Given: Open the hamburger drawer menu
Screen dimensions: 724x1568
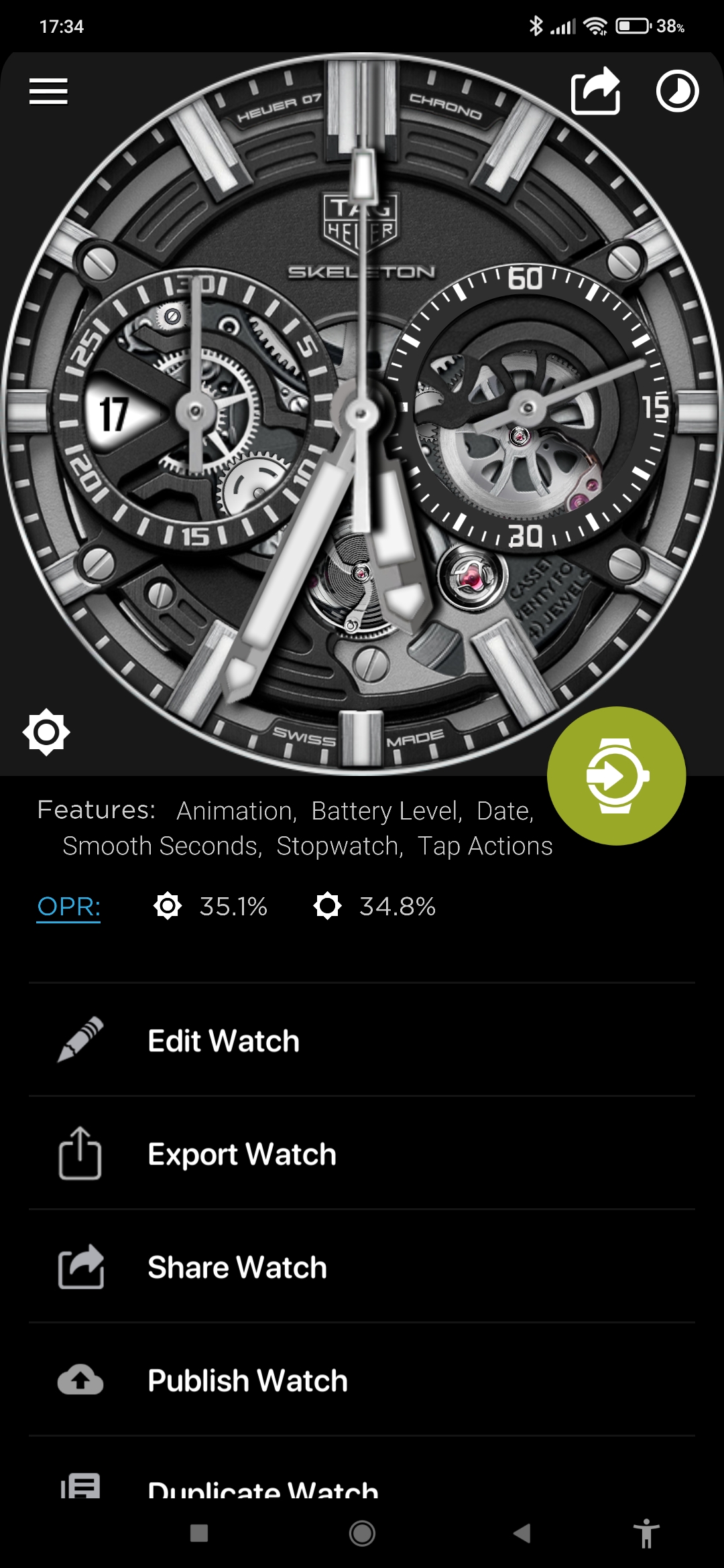Looking at the screenshot, I should pos(48,91).
